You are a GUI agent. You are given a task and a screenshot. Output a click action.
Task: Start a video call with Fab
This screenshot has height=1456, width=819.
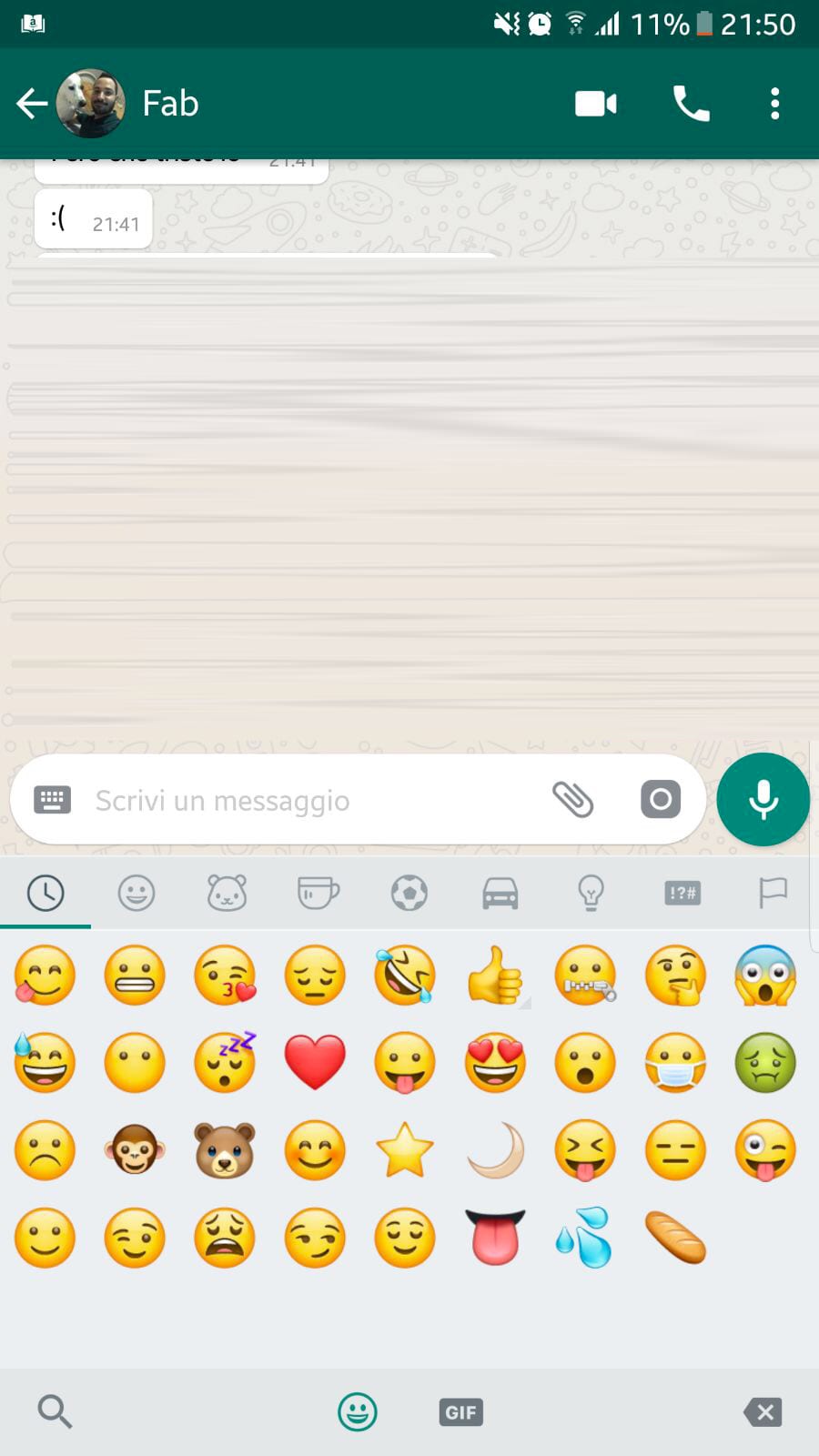tap(596, 104)
